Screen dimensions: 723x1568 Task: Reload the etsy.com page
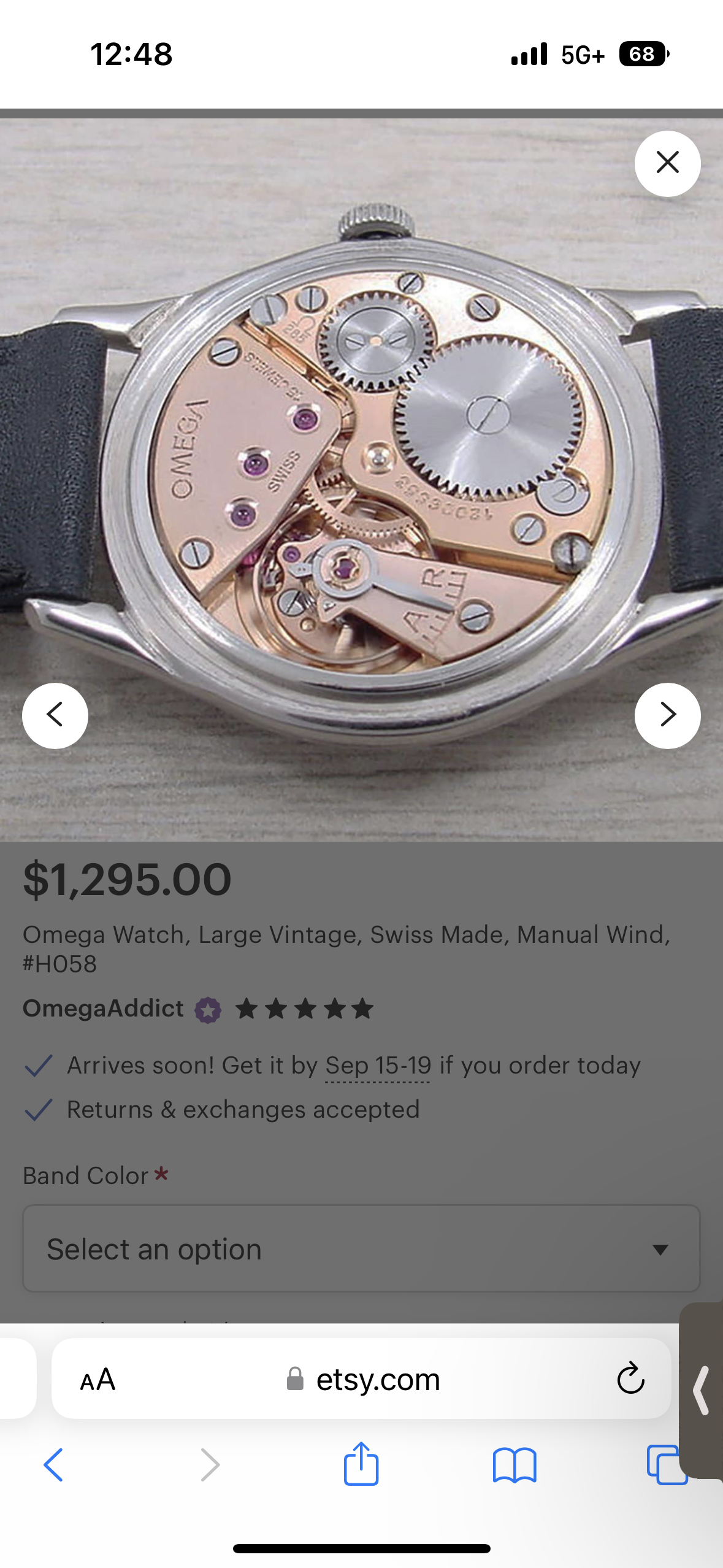tap(630, 1379)
